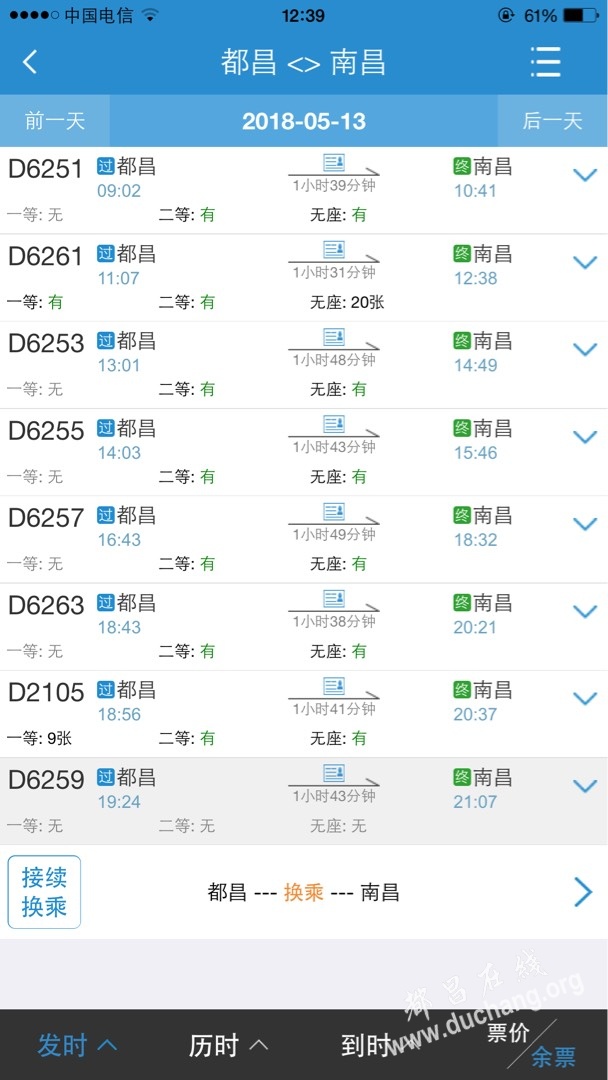Sort by departure time (发时)
This screenshot has height=1080, width=608.
click(x=76, y=1046)
